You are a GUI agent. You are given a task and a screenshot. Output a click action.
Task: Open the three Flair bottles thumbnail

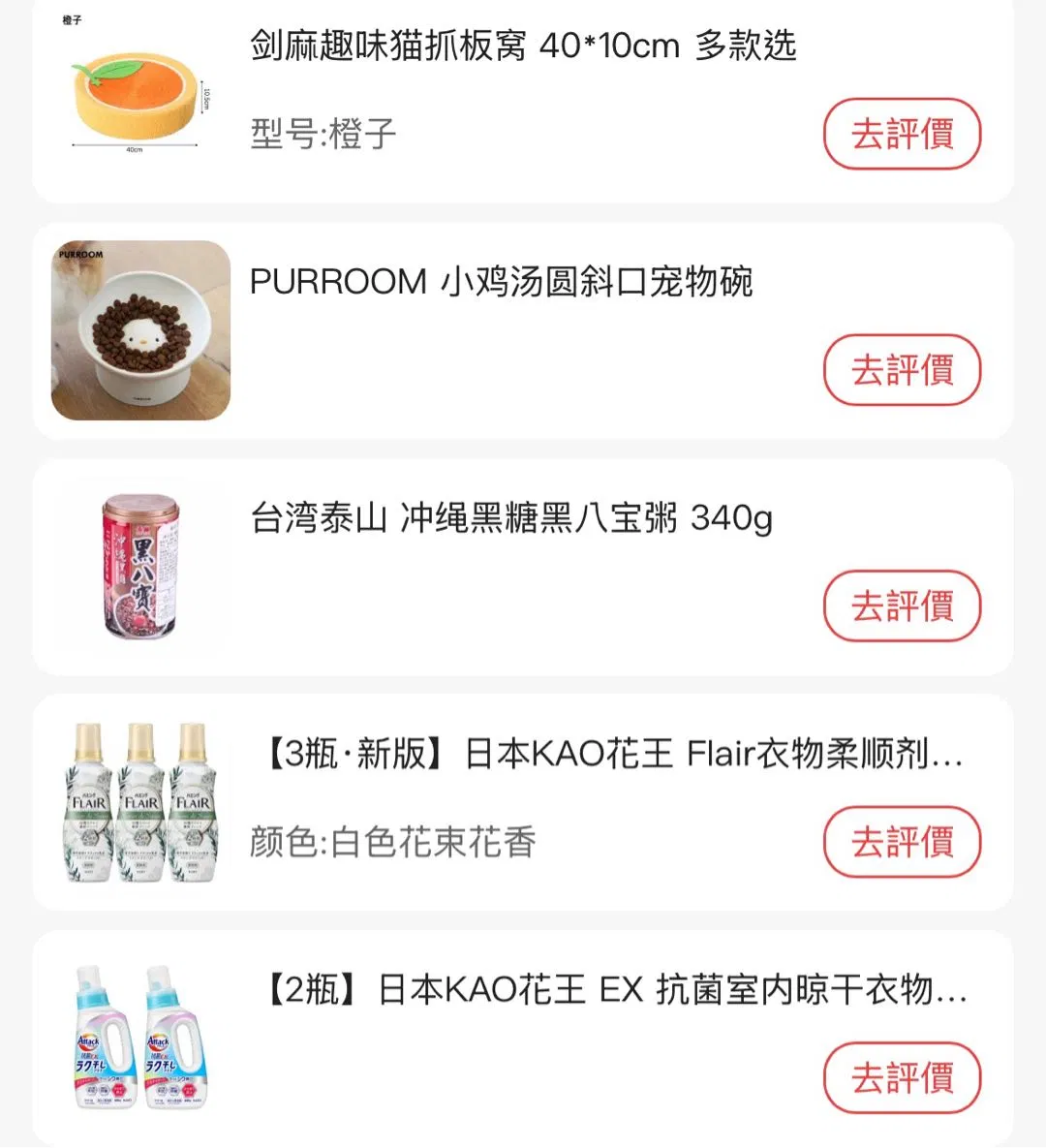[x=141, y=802]
